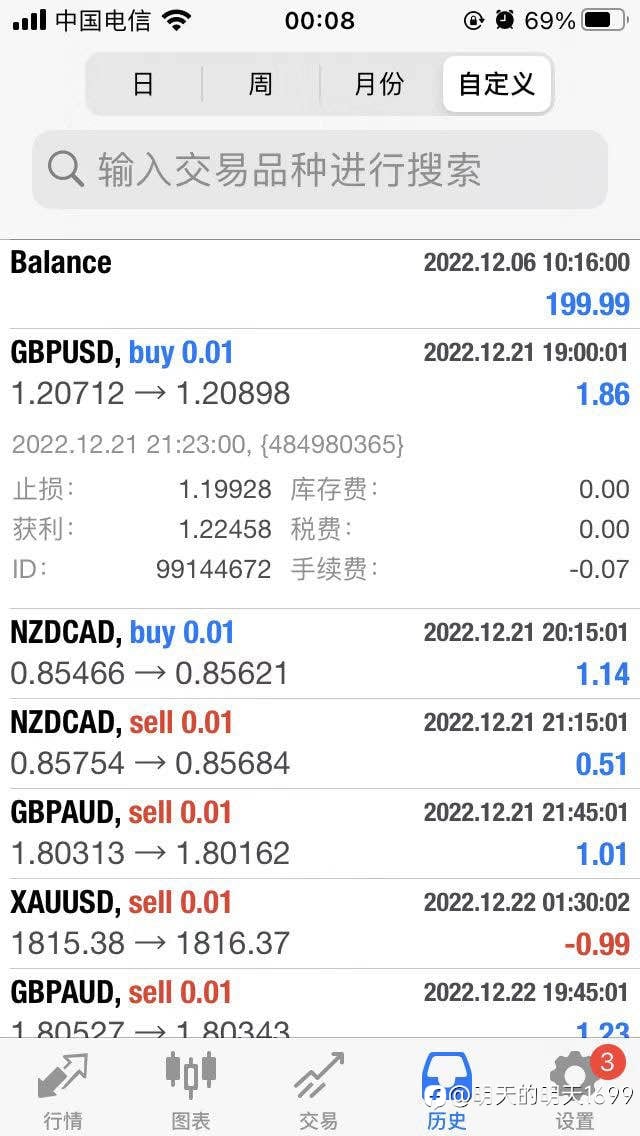The image size is (640, 1136).
Task: Switch to the 月份 period tab
Action: [x=379, y=84]
